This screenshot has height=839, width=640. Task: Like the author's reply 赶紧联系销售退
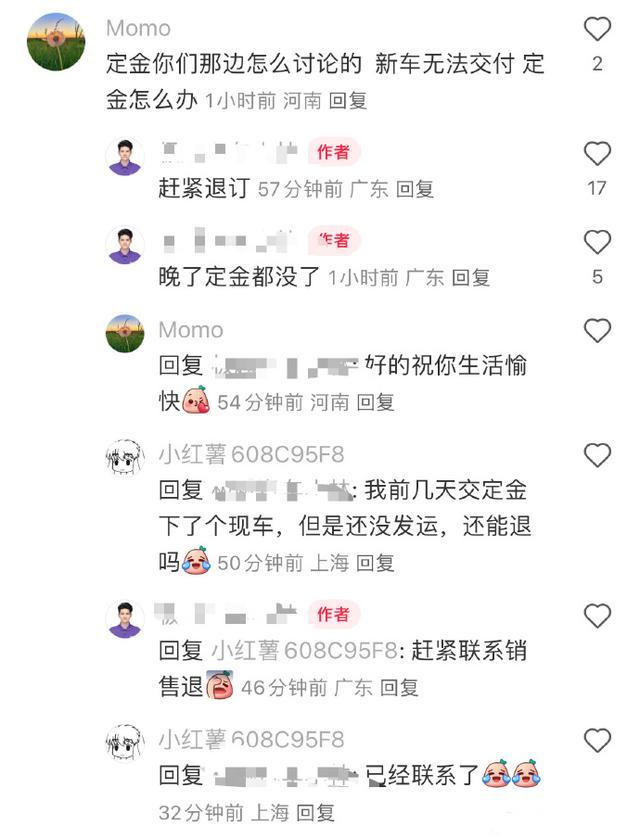(x=597, y=615)
